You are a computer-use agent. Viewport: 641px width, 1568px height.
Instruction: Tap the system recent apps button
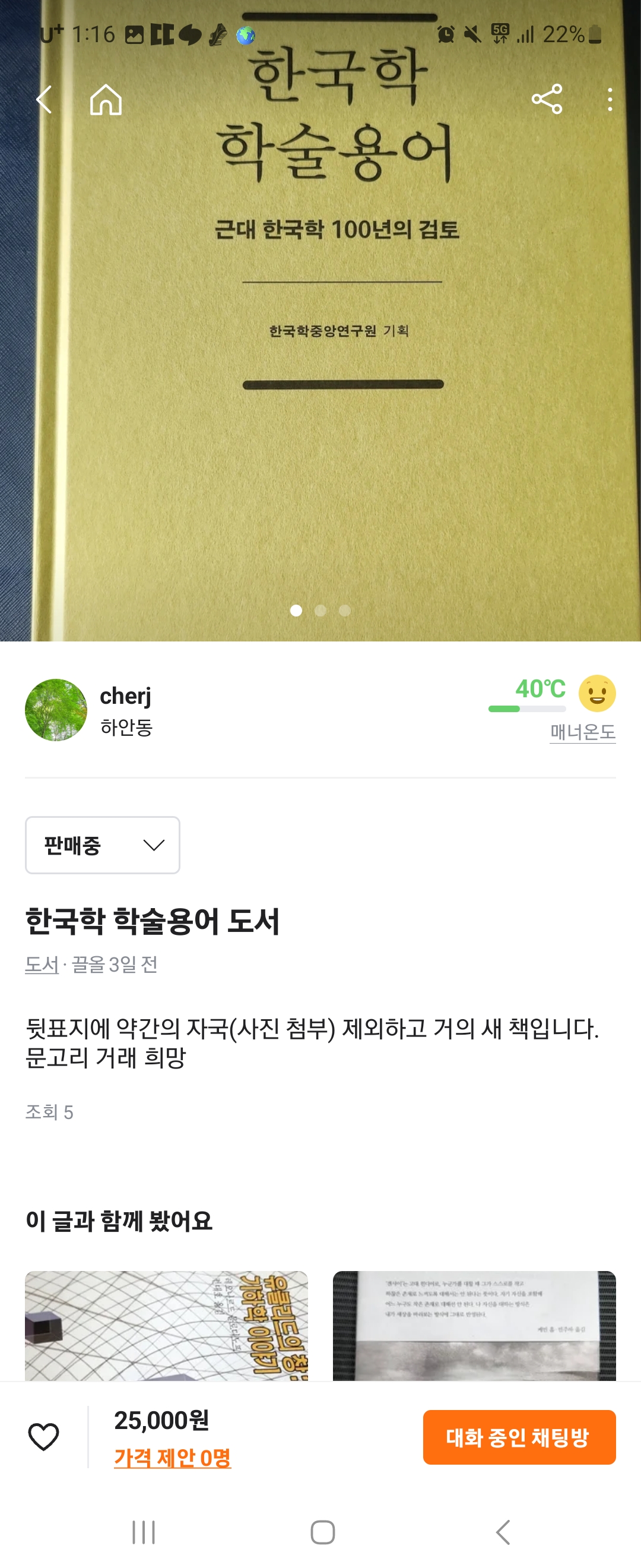click(x=144, y=1532)
